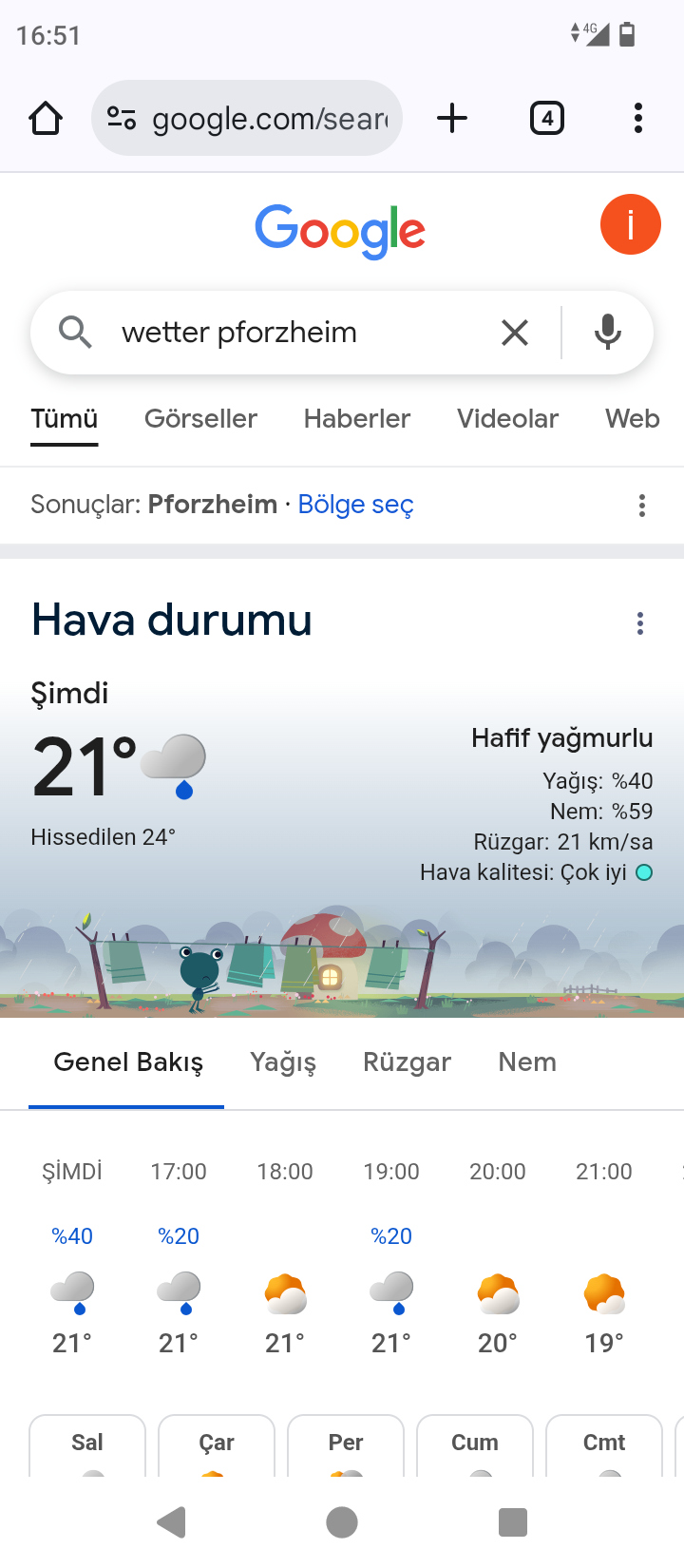Select the Çar daily forecast card
Image resolution: width=684 pixels, height=1568 pixels.
[x=217, y=1444]
